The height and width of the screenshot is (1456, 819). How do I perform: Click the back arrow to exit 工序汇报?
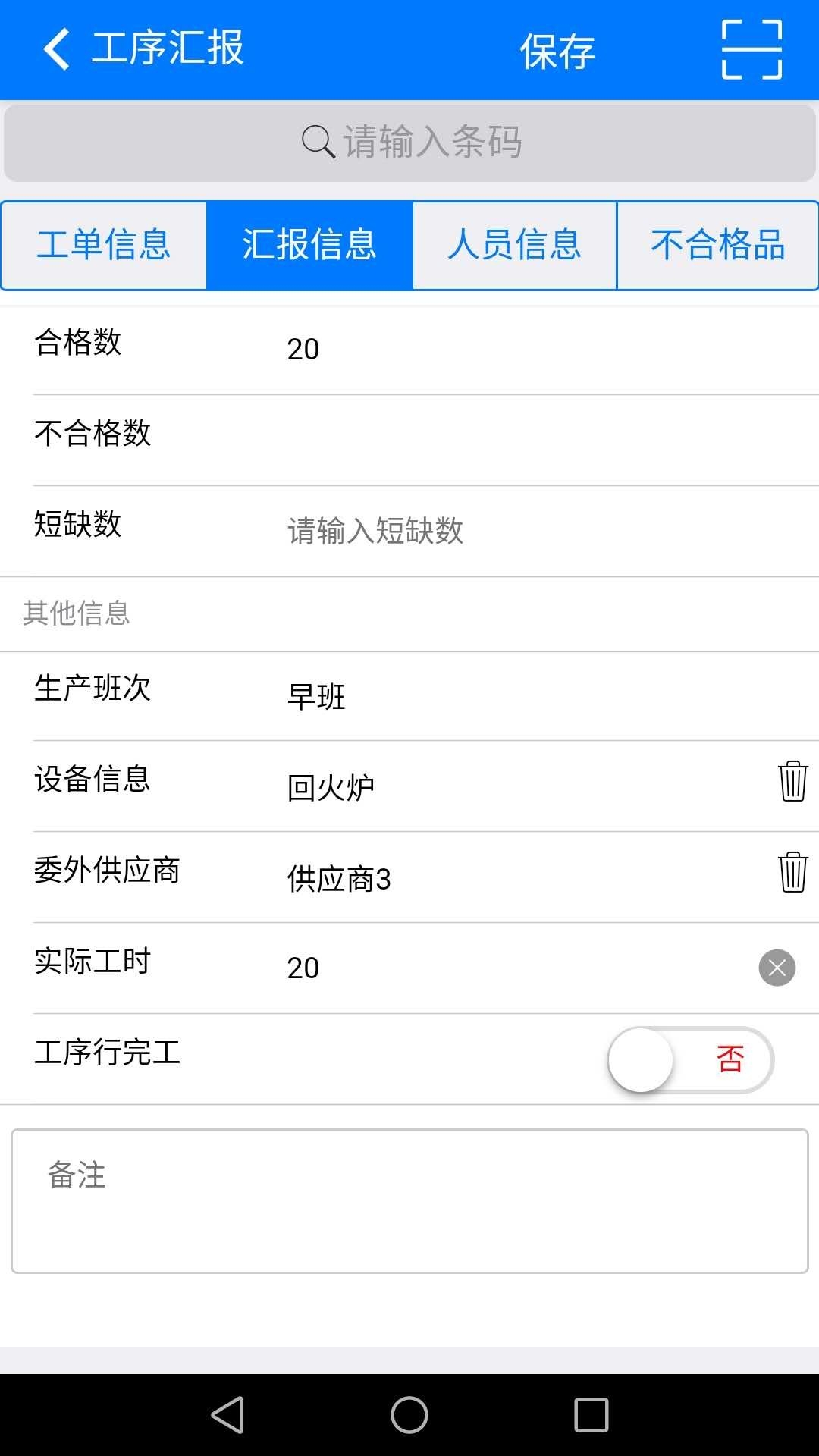click(53, 49)
